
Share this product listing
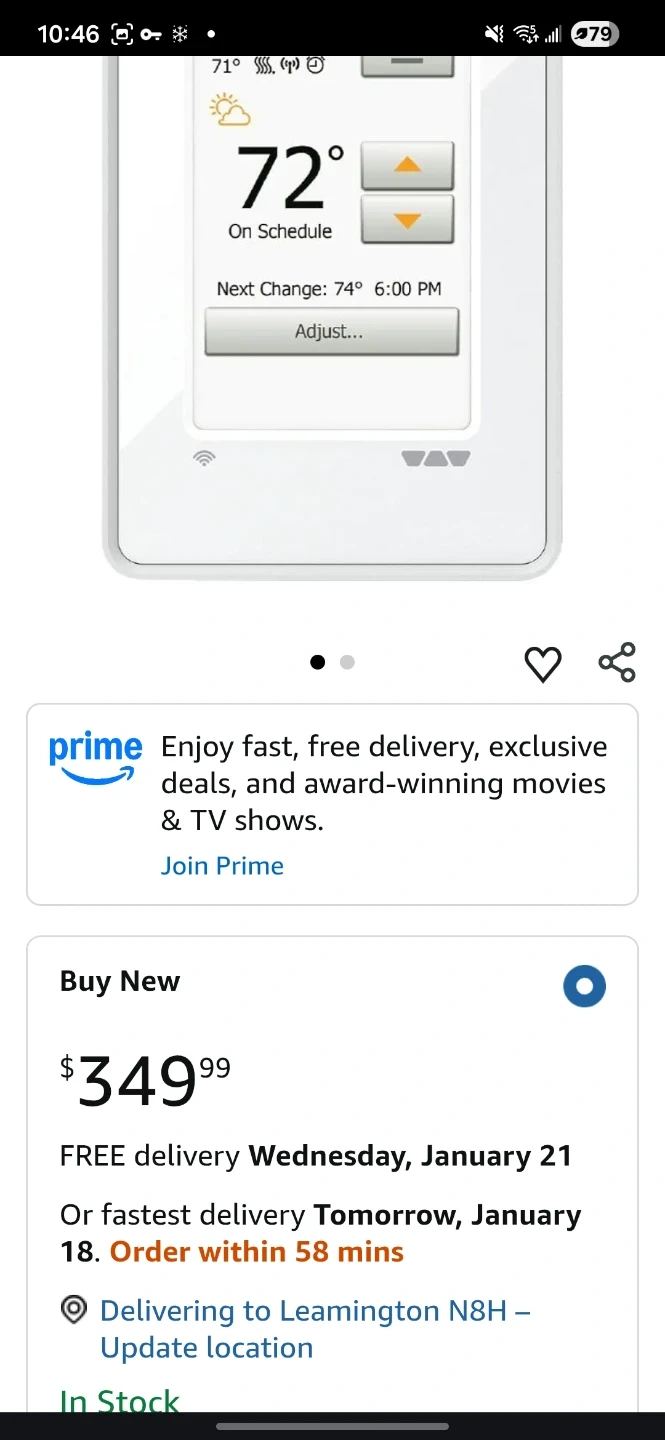(x=617, y=663)
